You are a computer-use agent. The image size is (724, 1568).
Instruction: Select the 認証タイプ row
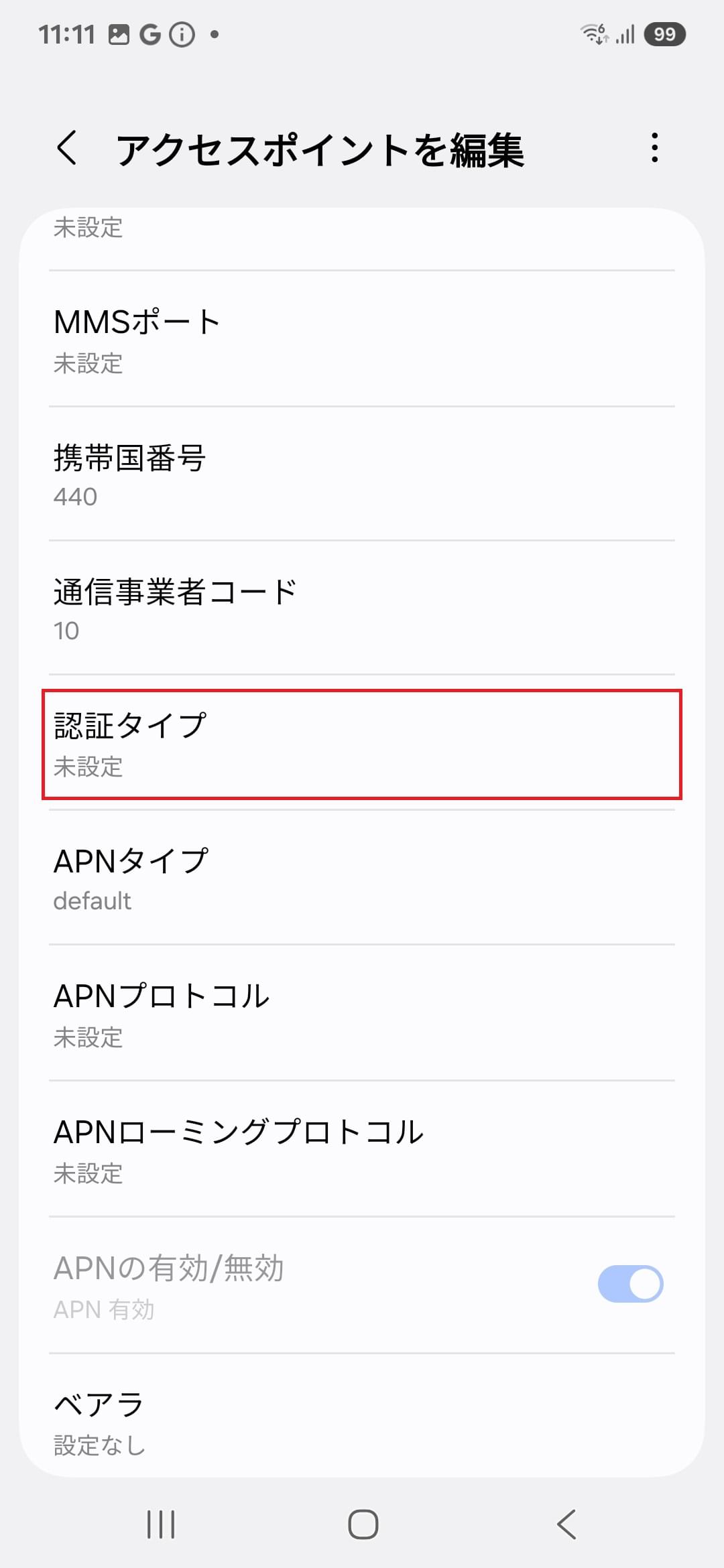pos(362,744)
